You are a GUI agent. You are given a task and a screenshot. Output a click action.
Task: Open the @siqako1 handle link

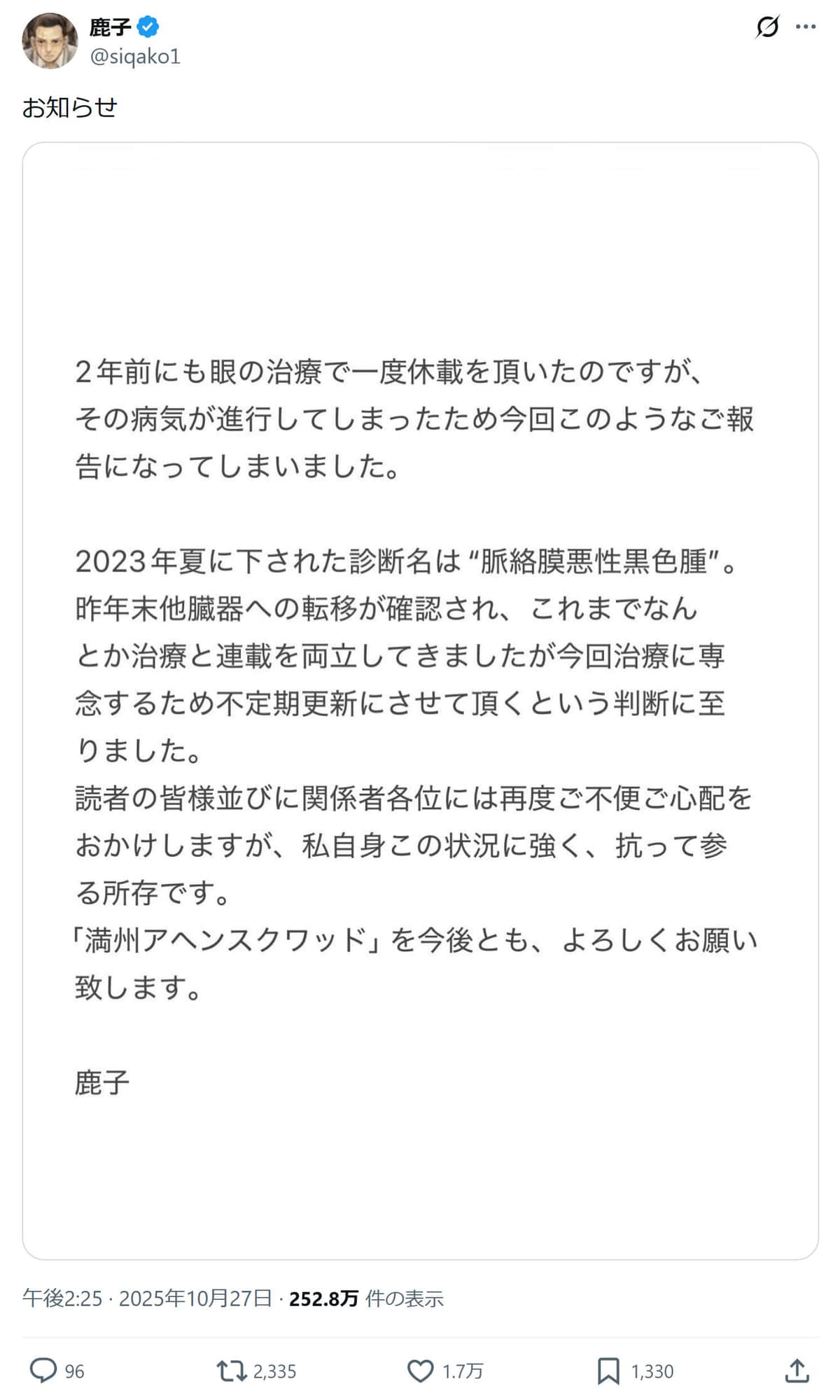click(135, 56)
